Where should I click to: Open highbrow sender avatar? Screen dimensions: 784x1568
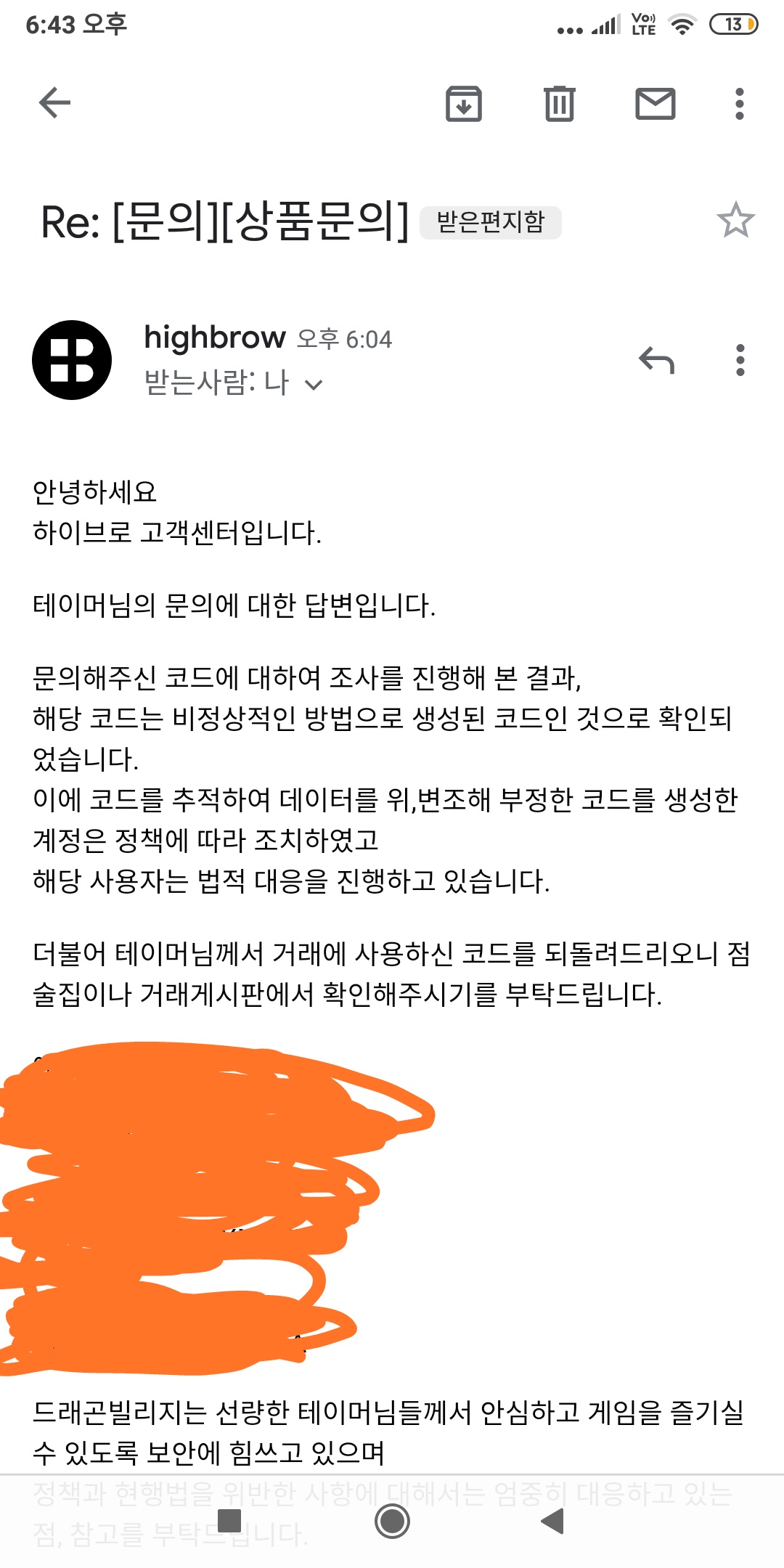[72, 360]
